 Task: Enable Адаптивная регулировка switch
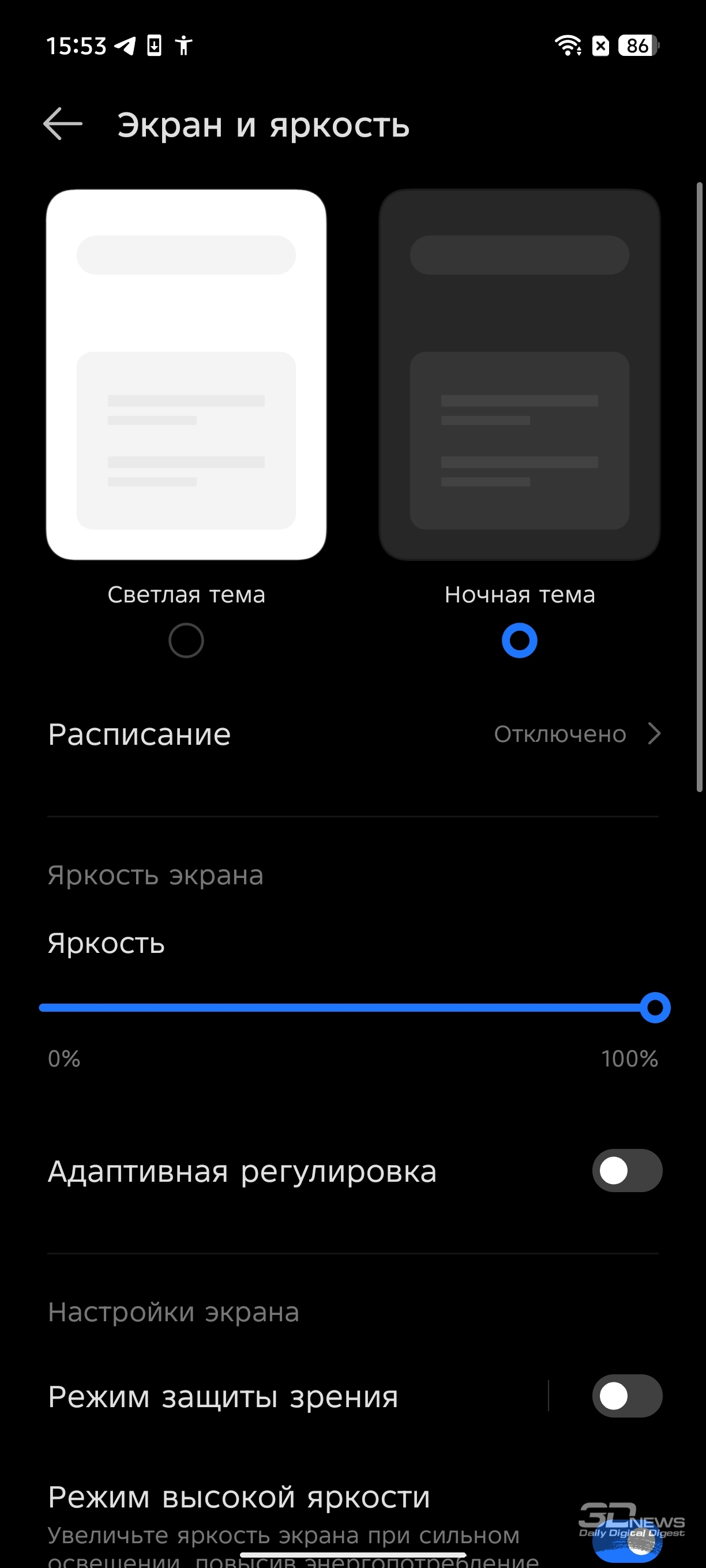tap(627, 1170)
